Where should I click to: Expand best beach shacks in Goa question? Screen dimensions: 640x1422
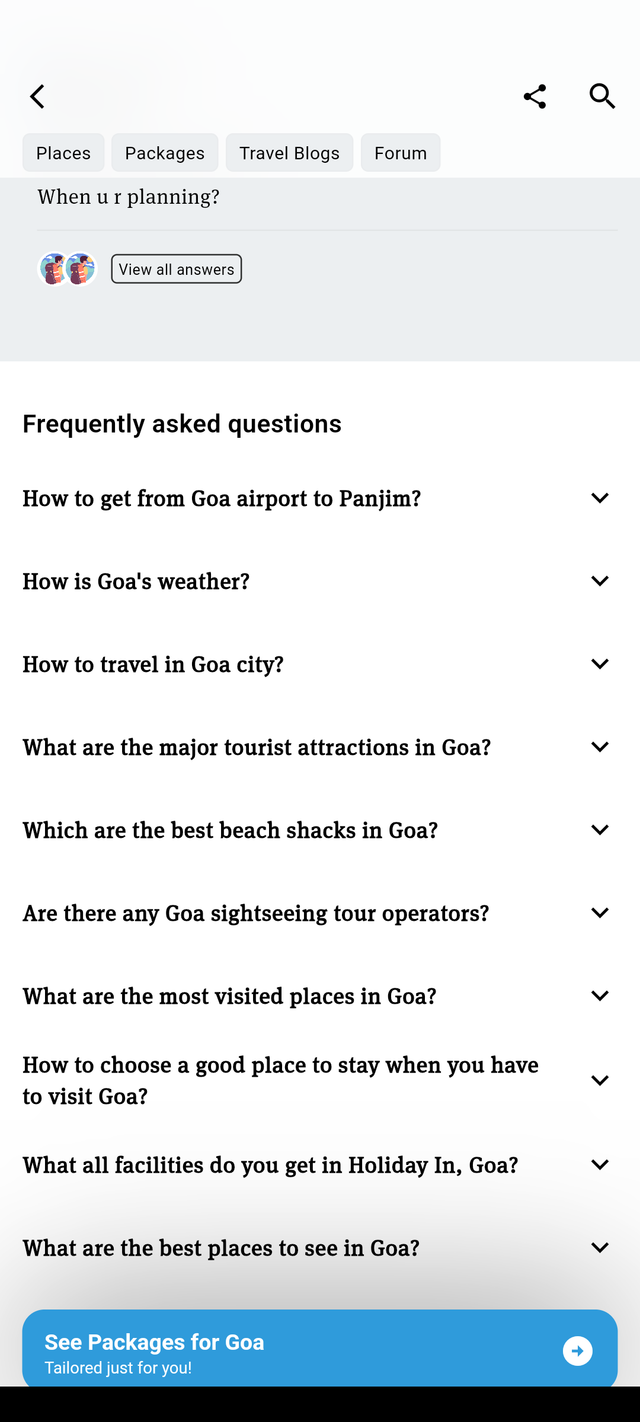point(320,830)
